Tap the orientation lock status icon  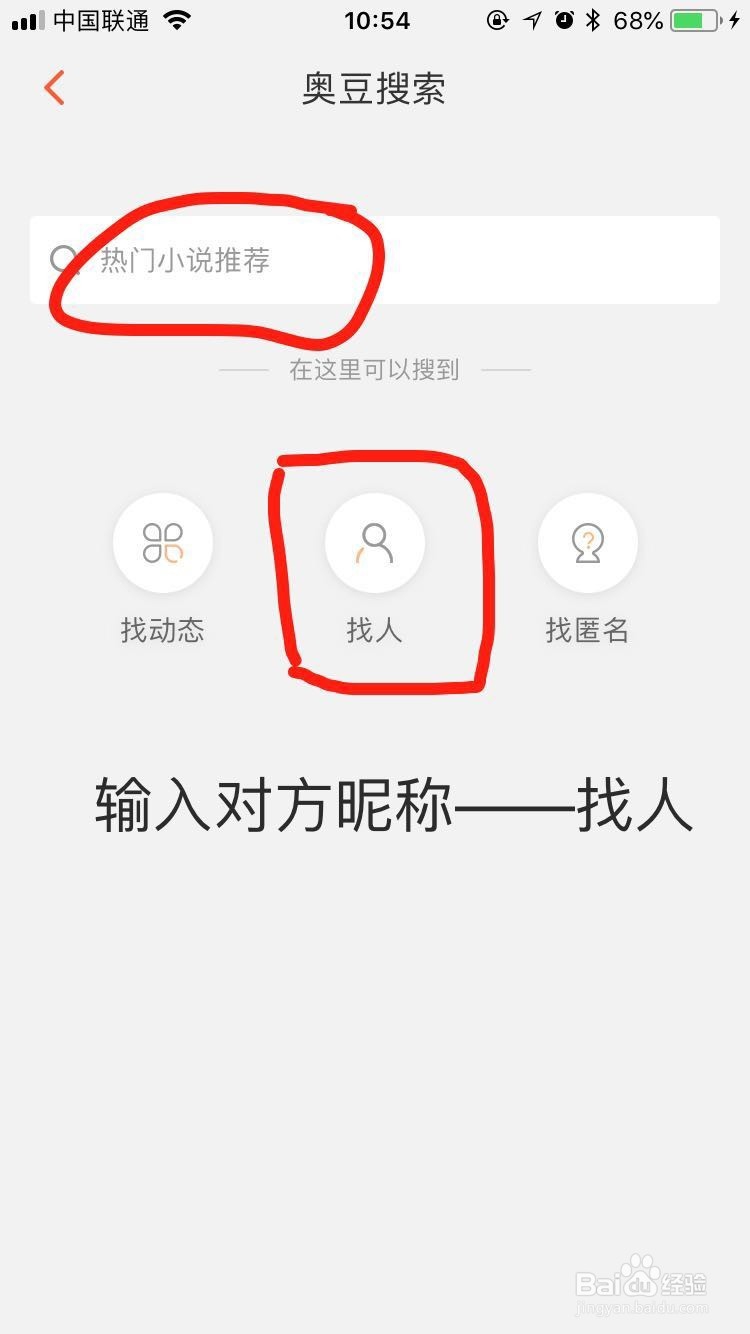click(x=498, y=20)
